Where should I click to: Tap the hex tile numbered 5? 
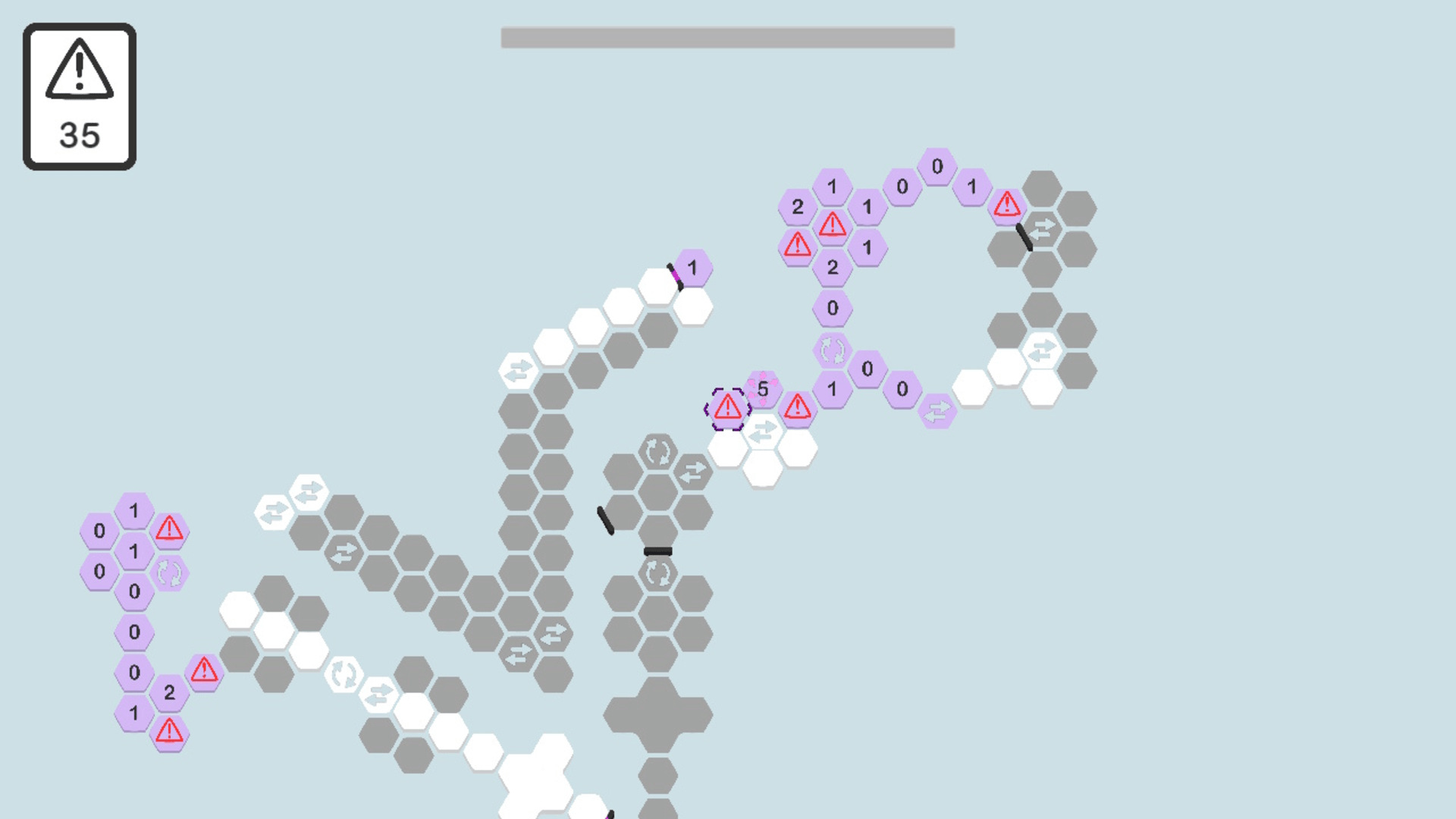pos(762,389)
